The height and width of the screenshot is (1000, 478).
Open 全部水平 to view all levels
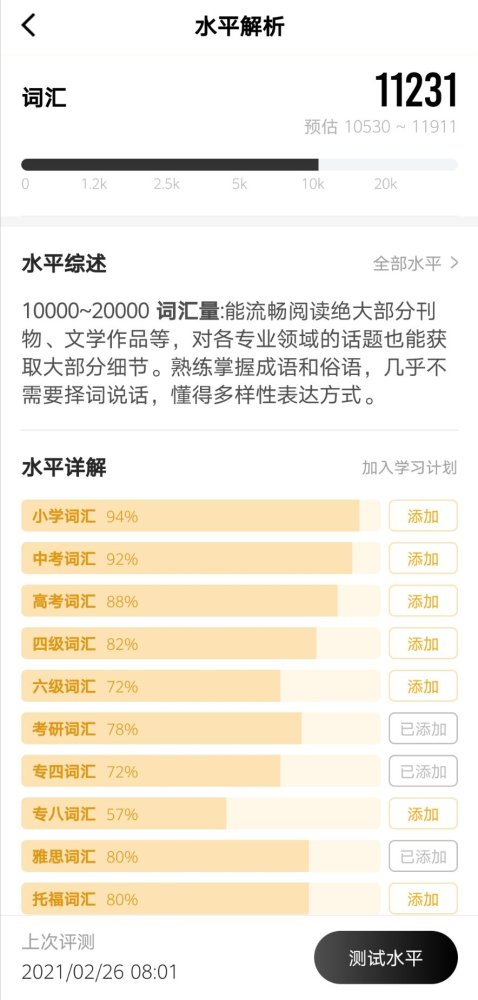click(x=415, y=263)
